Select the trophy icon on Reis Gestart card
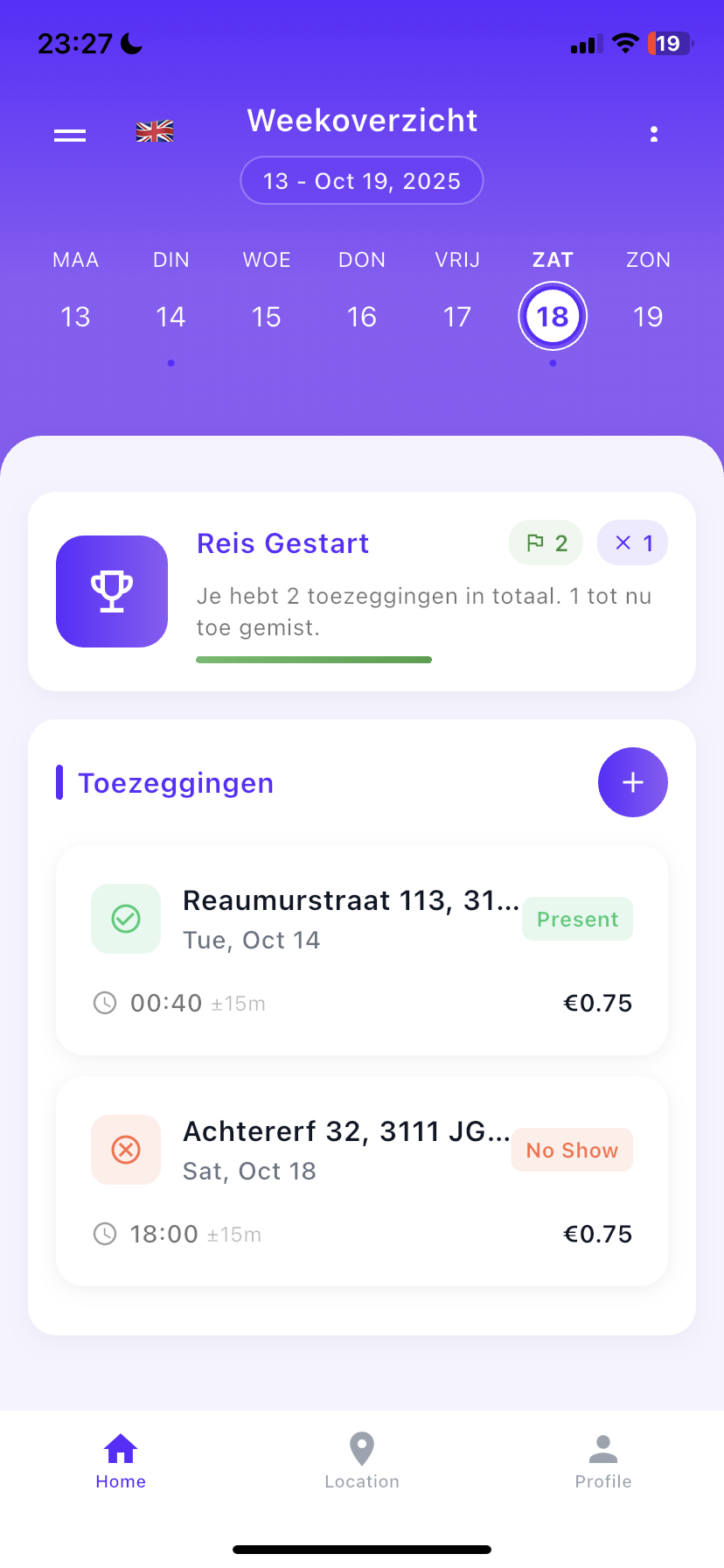 click(x=111, y=591)
